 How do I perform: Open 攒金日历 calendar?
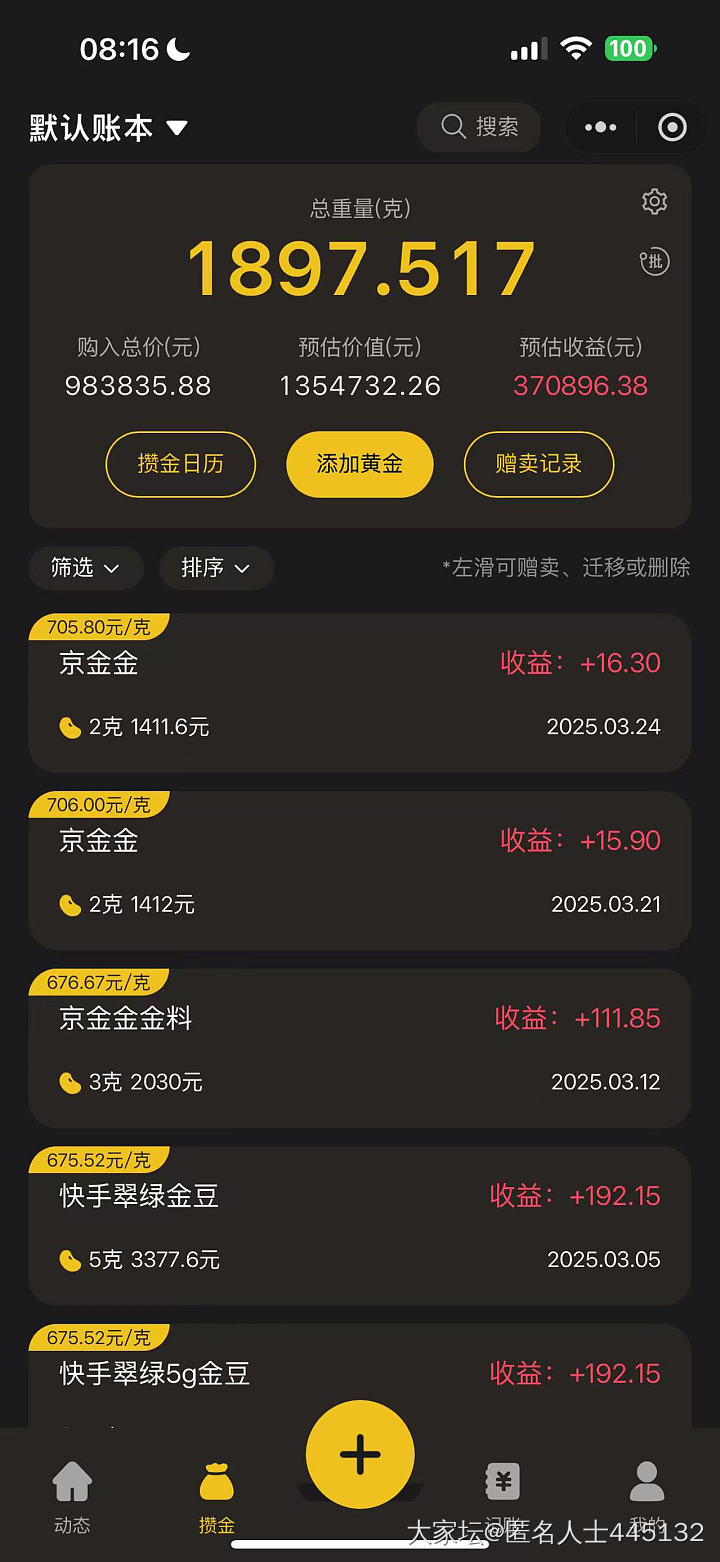(x=180, y=464)
